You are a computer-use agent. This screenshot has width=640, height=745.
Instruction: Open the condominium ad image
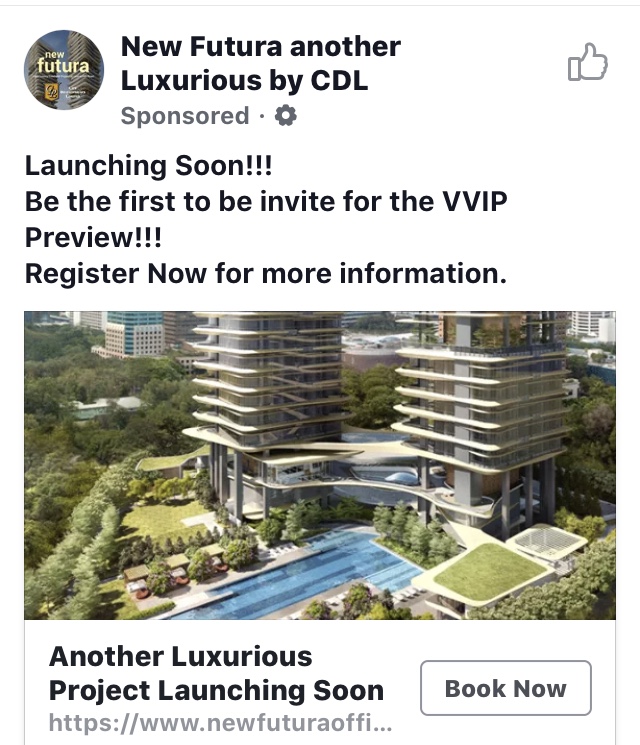(320, 465)
